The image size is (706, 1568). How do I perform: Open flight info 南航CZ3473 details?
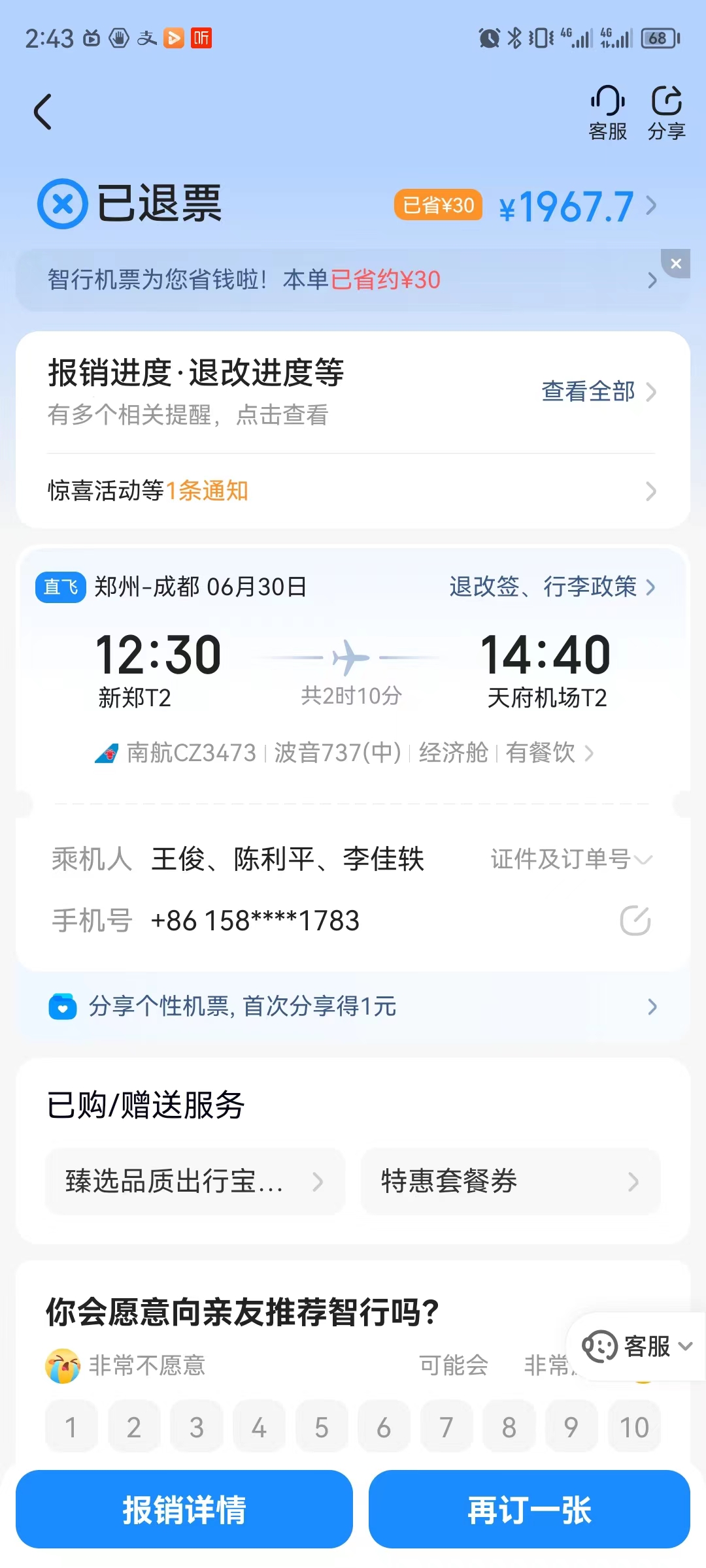coord(345,753)
